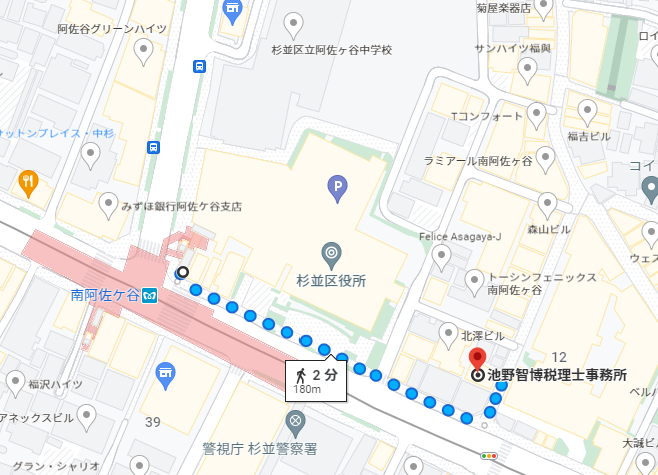Open the 森山ビル place marker
Screen dimensions: 658x475
[548, 205]
